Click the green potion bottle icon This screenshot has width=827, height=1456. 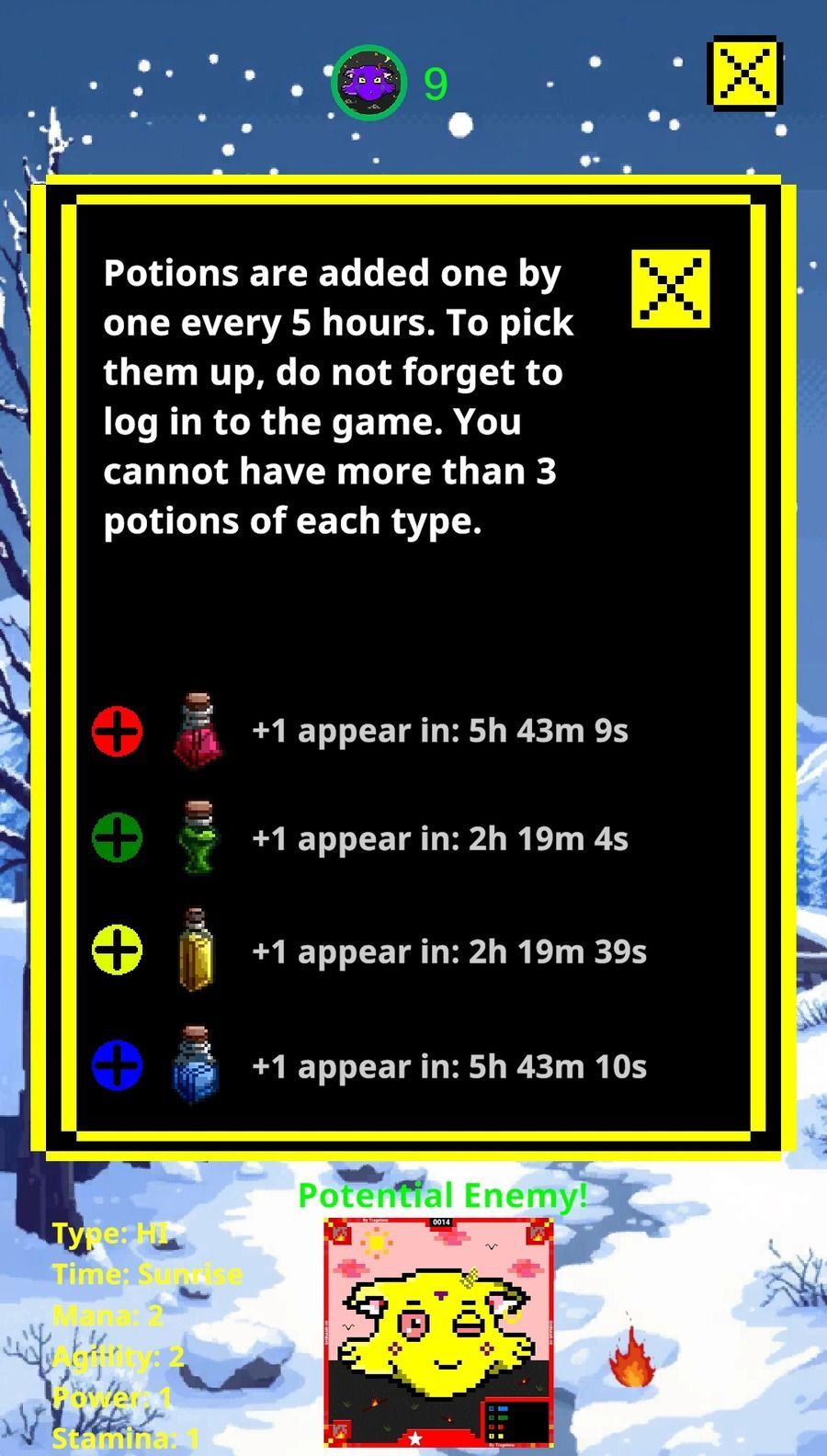pos(198,839)
